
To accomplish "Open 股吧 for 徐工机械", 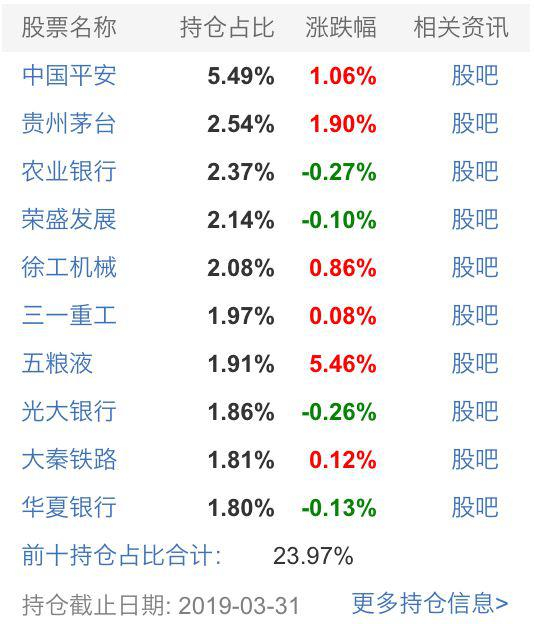I will pos(475,267).
